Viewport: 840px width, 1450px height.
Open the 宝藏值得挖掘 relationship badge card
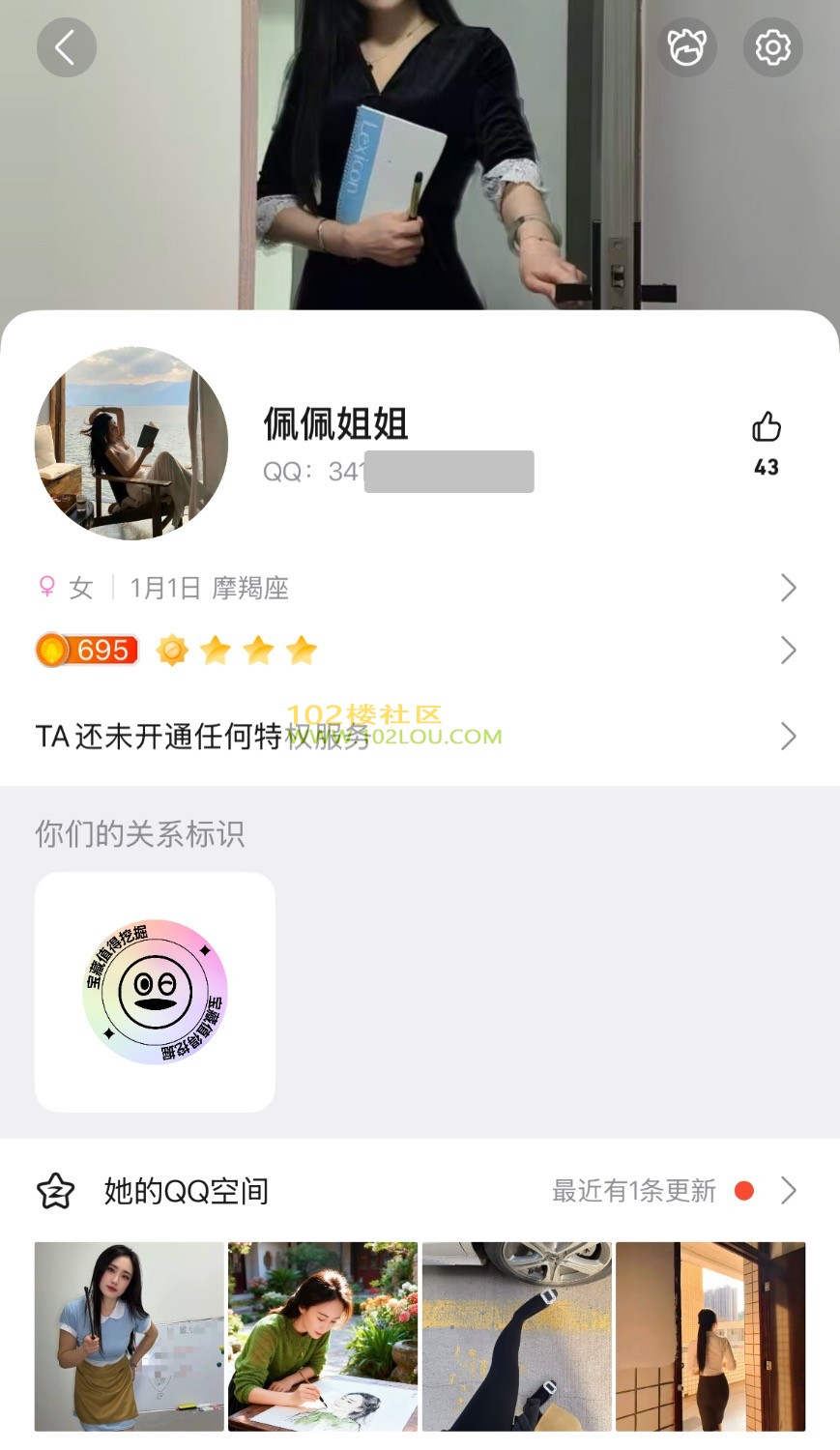coord(155,992)
